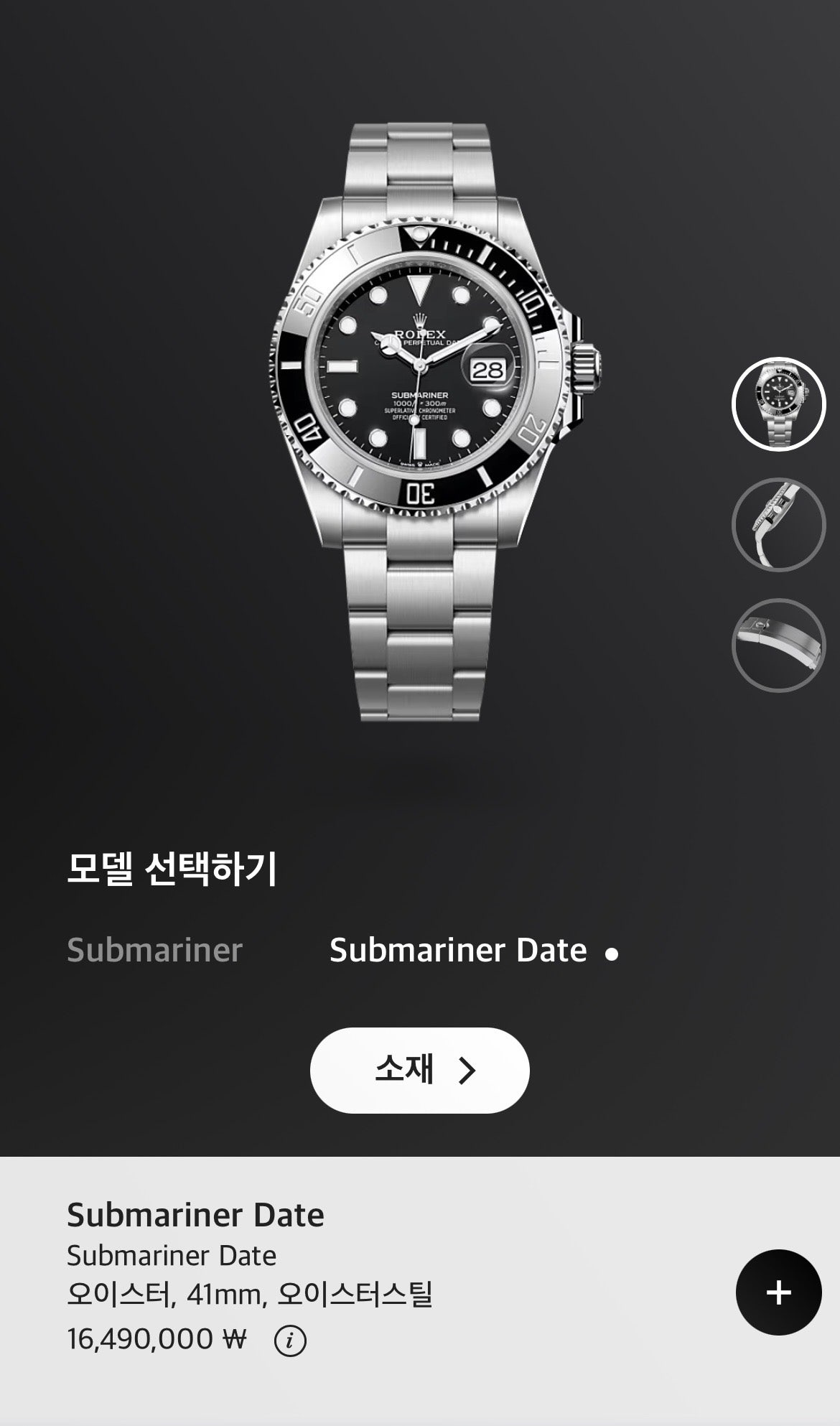The image size is (840, 1426).
Task: Open the price info icon
Action: tap(290, 1340)
